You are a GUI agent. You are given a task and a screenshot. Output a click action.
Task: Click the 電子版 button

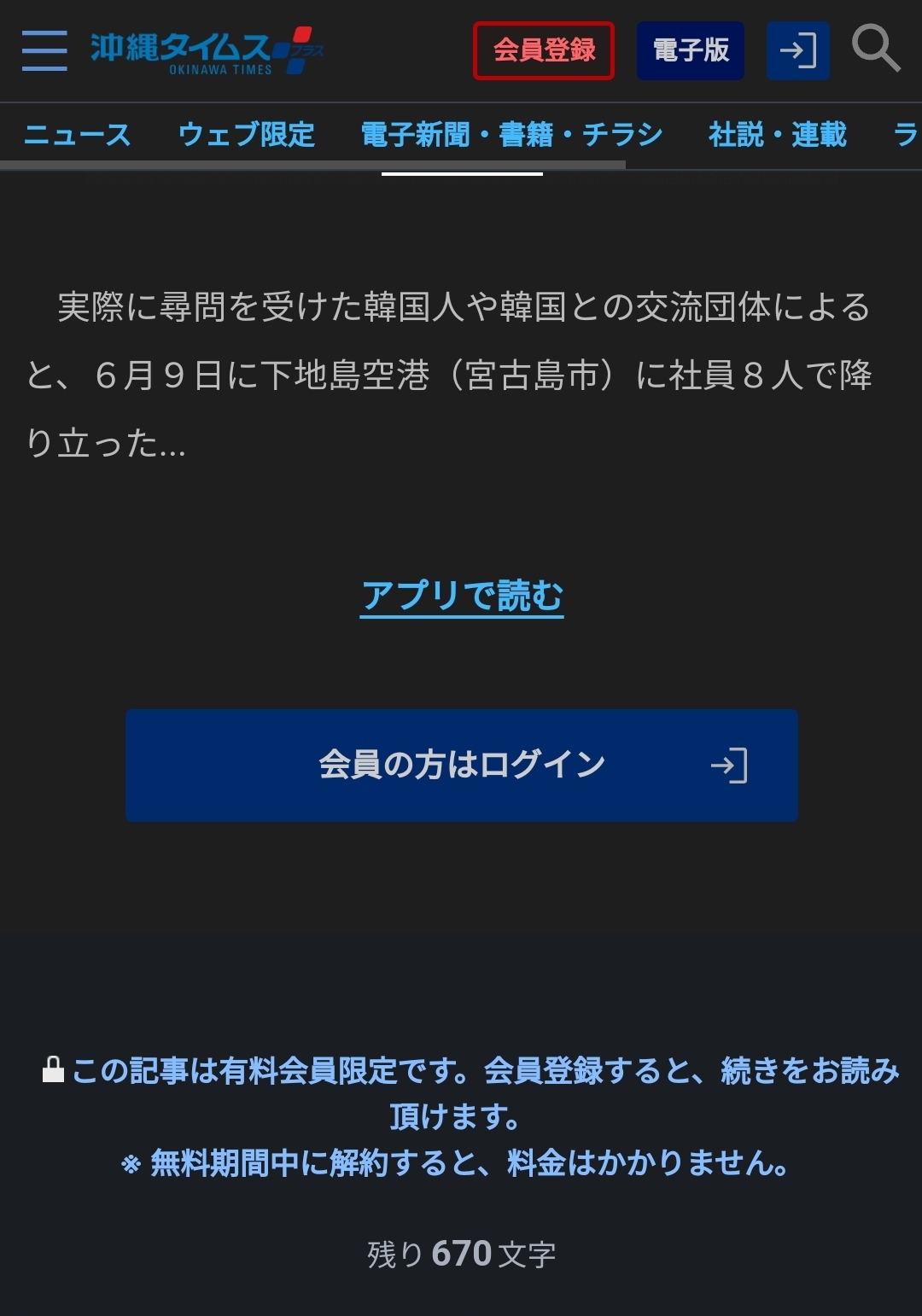(690, 51)
